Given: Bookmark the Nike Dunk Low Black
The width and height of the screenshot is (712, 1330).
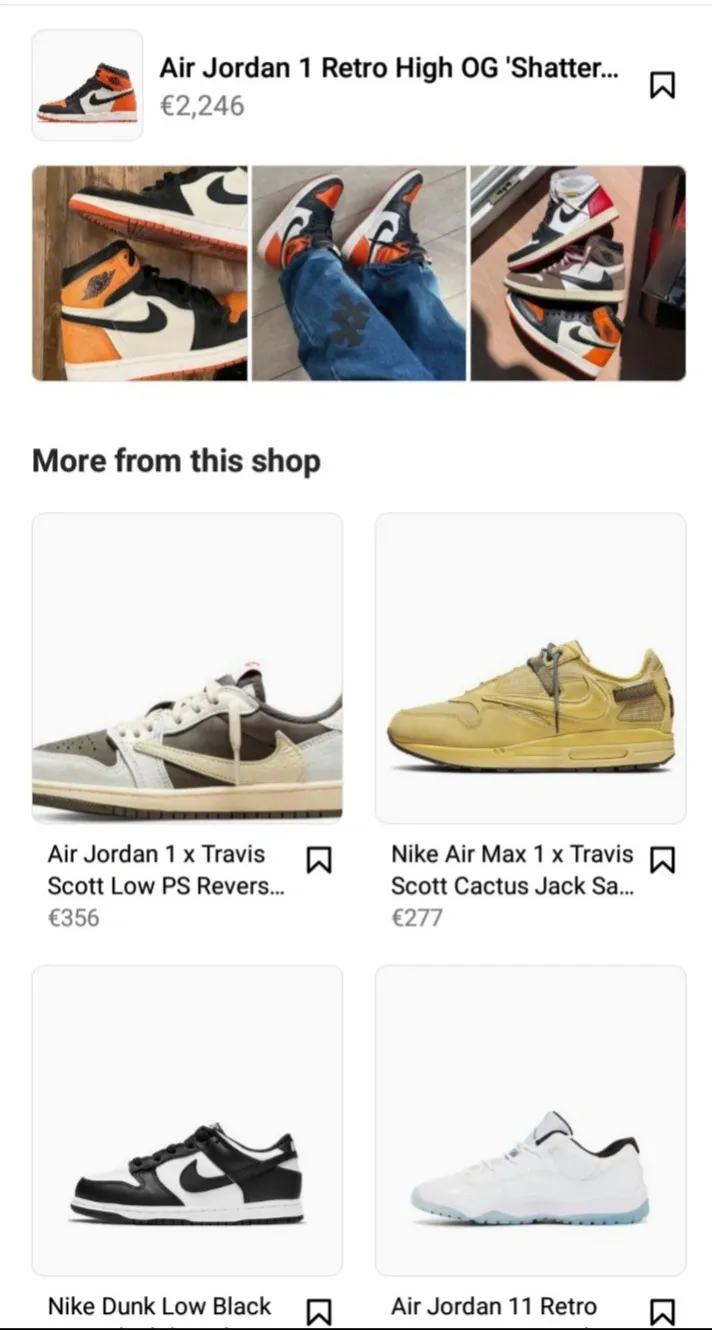Looking at the screenshot, I should [319, 1311].
